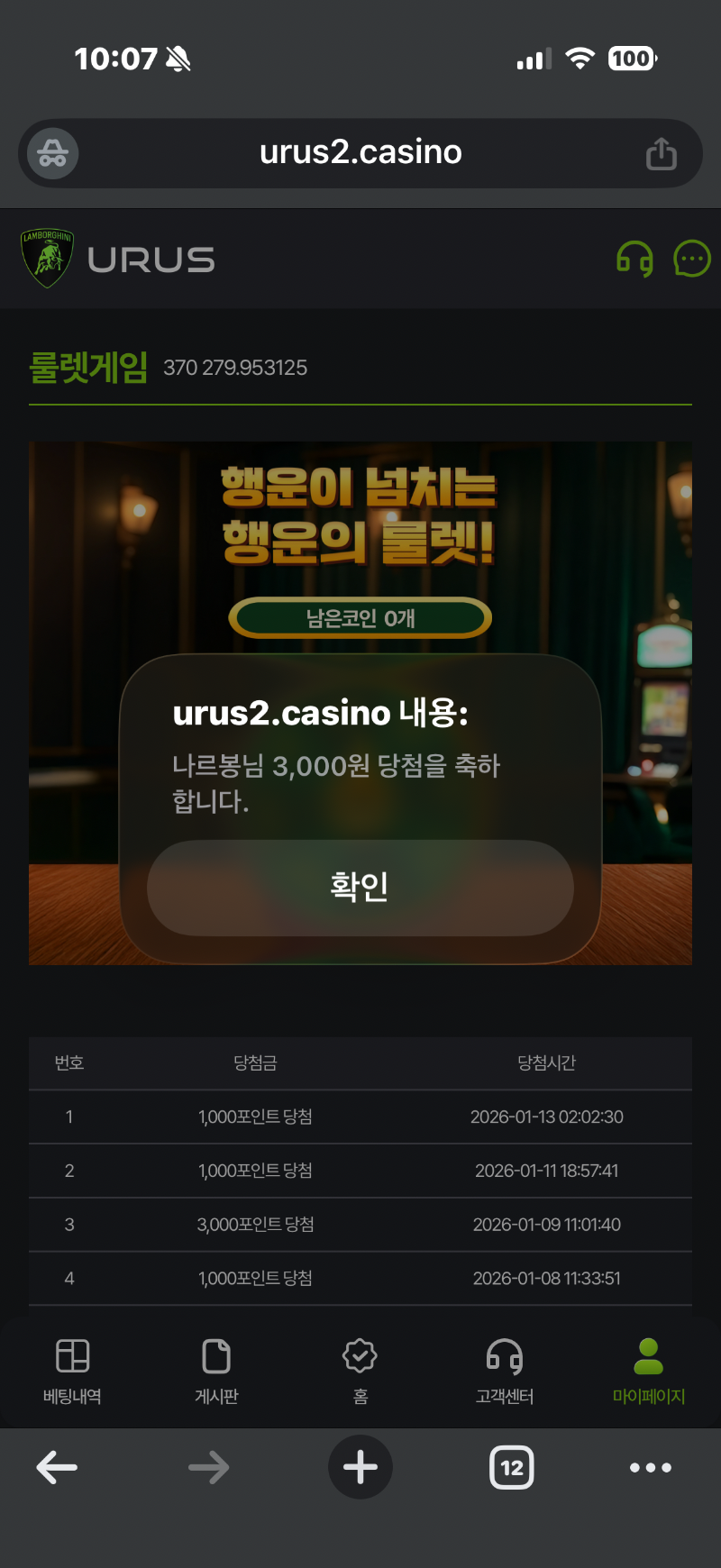Tap the urus2.casino address field
721x1568 pixels.
tap(360, 153)
